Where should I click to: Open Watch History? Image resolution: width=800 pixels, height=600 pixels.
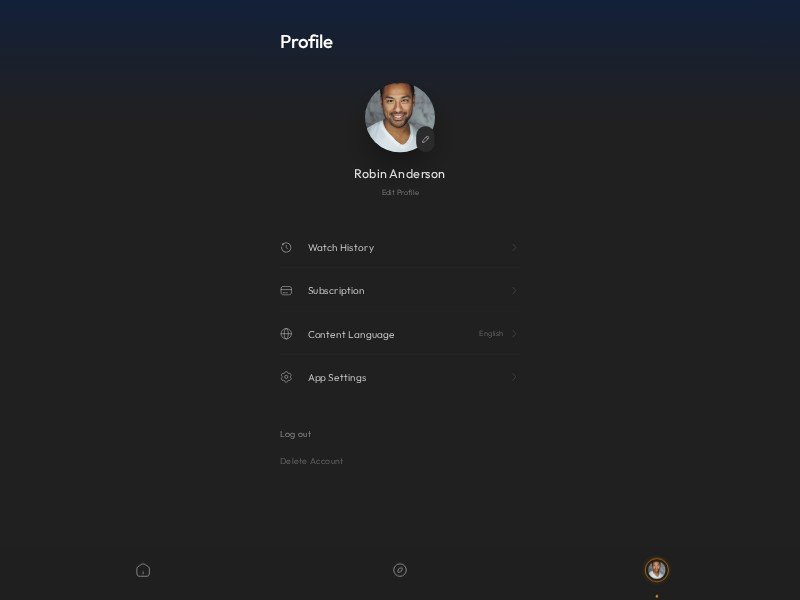pyautogui.click(x=399, y=247)
